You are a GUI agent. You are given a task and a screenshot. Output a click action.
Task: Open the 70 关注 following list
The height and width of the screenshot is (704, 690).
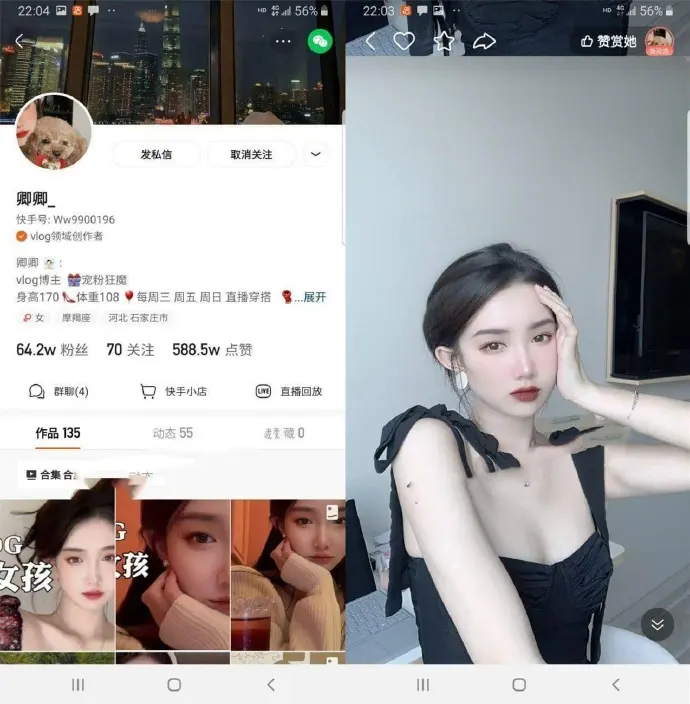pyautogui.click(x=131, y=350)
